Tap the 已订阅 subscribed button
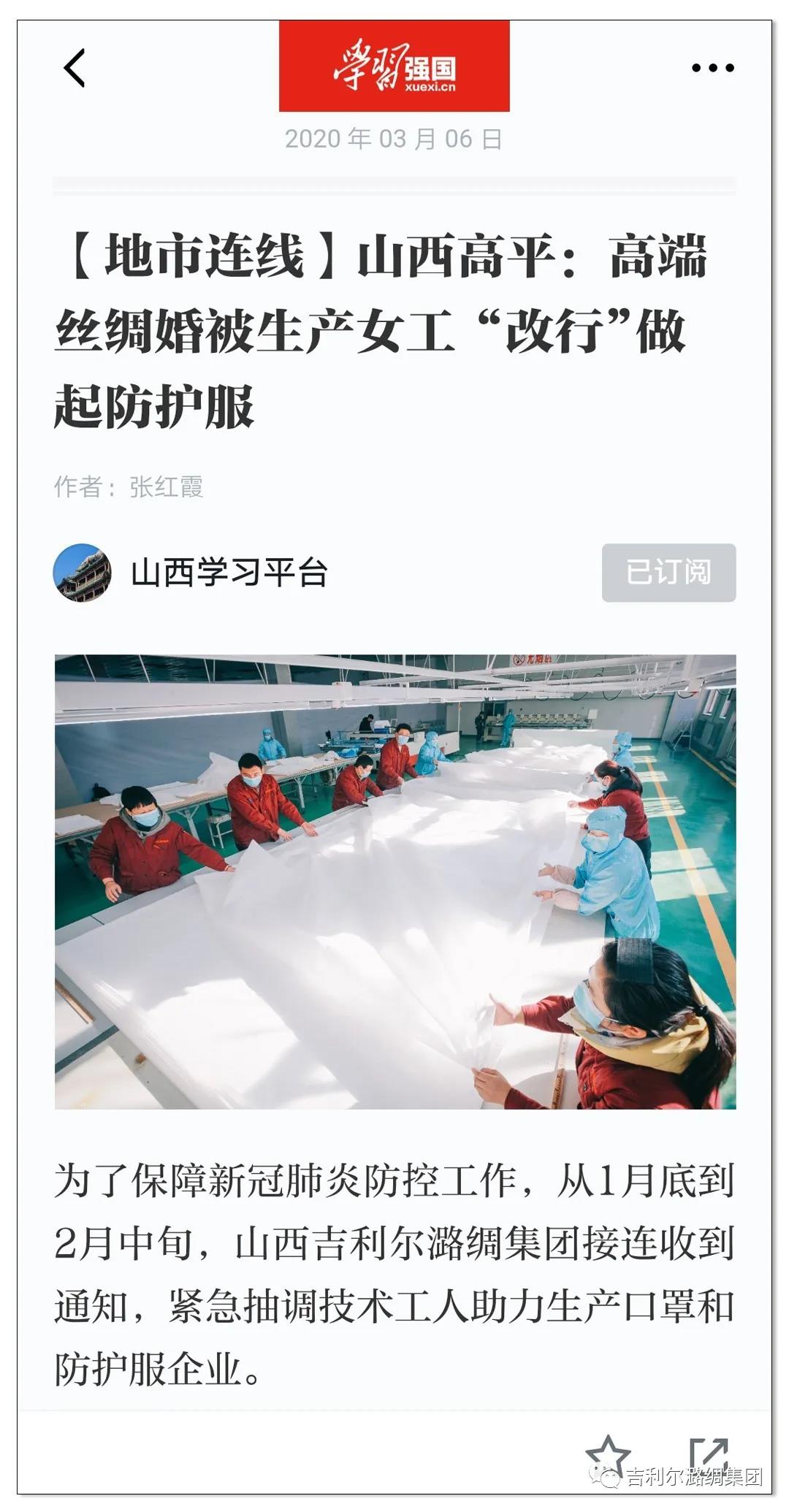Screen dimensions: 789x1512 668,572
